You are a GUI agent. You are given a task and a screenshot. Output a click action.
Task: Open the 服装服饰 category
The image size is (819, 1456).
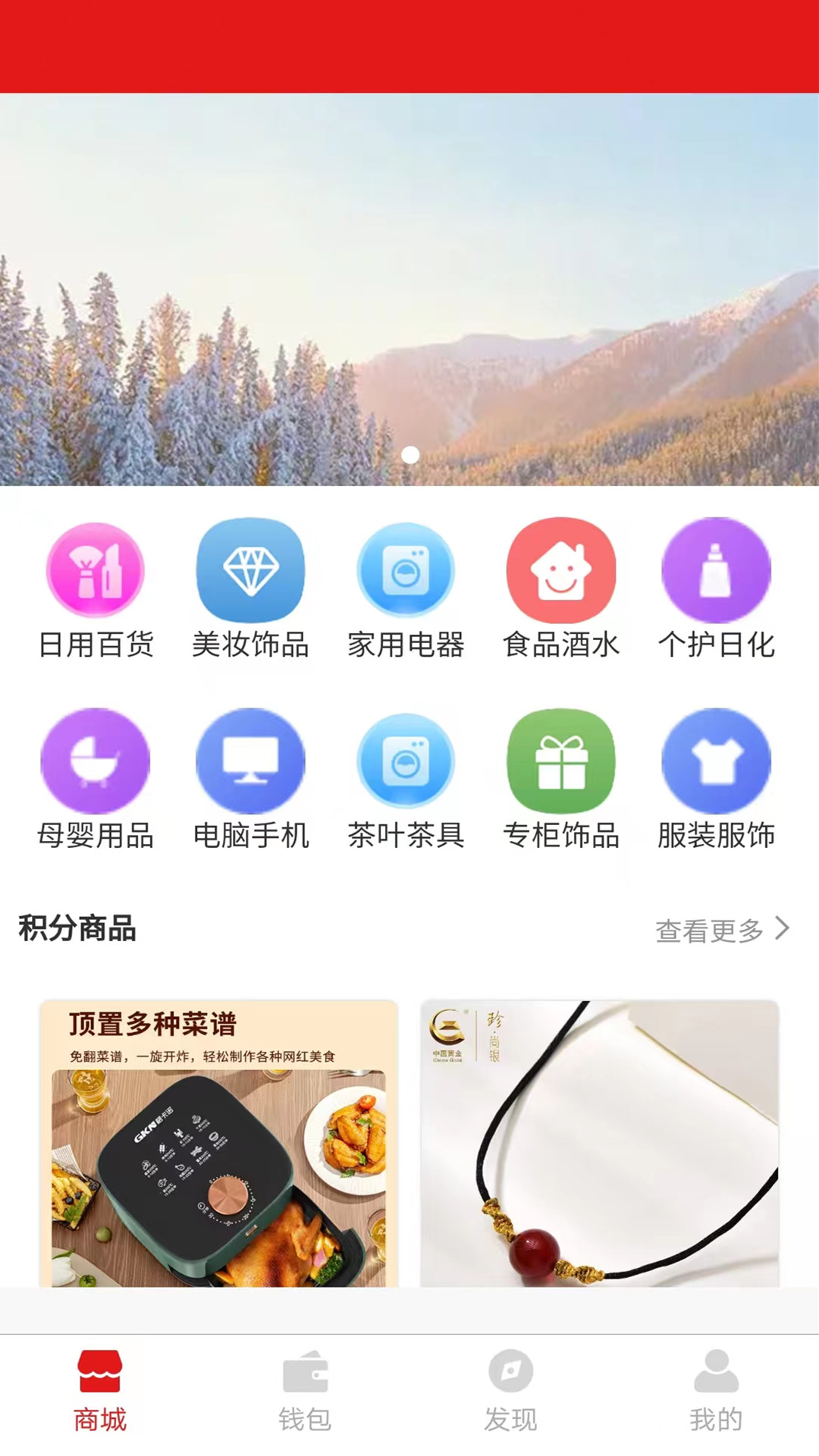(715, 761)
